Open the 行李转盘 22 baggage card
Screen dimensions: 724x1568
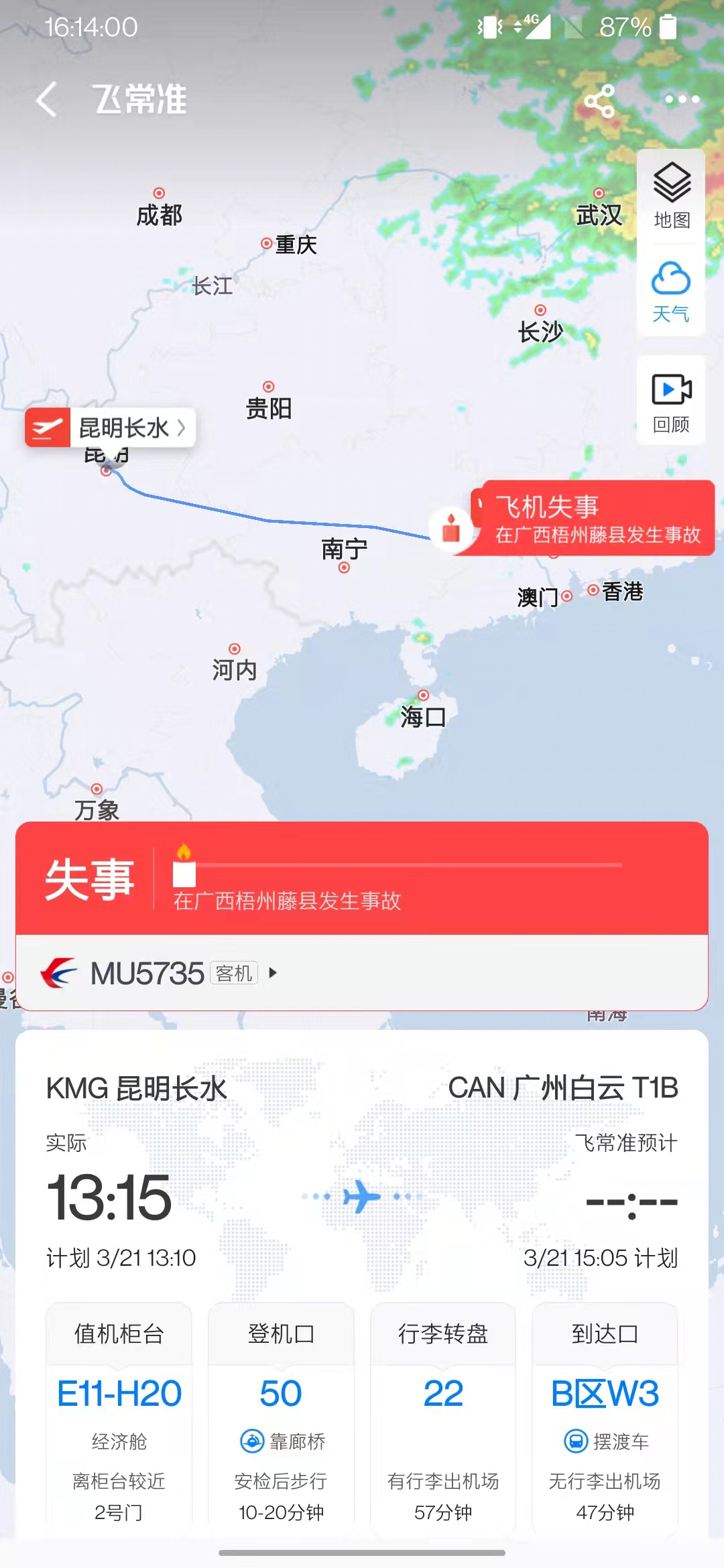(443, 1414)
